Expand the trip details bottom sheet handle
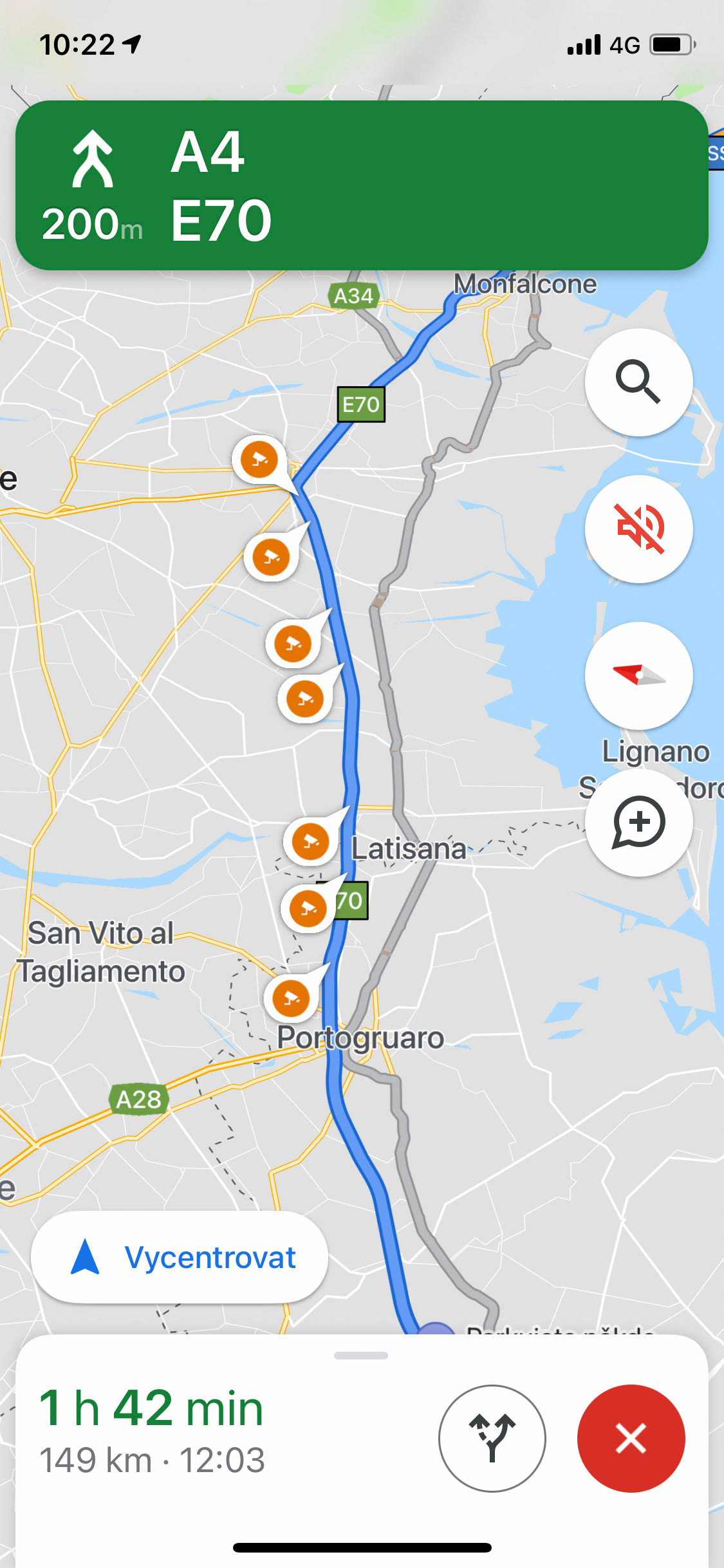 coord(361,1356)
